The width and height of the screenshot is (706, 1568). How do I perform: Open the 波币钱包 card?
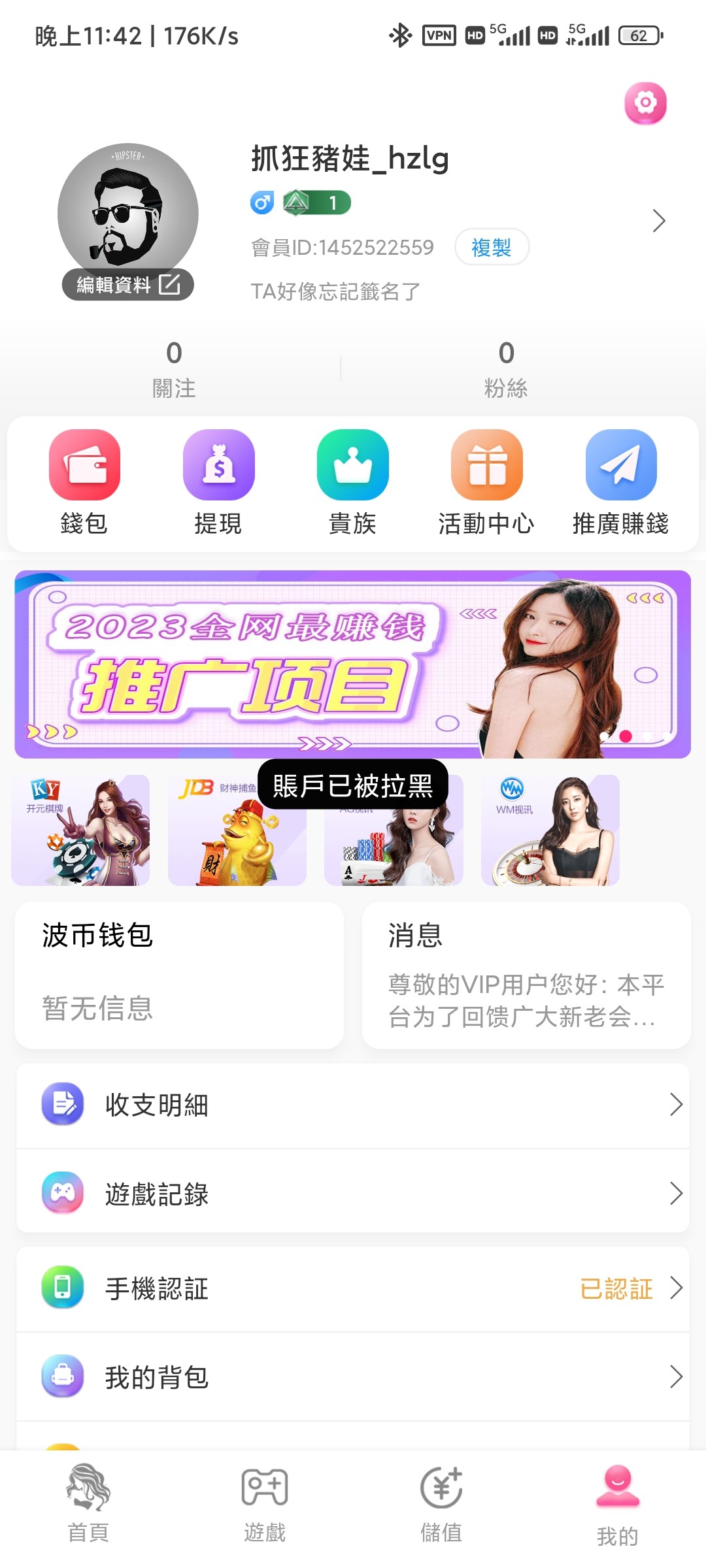pyautogui.click(x=179, y=975)
